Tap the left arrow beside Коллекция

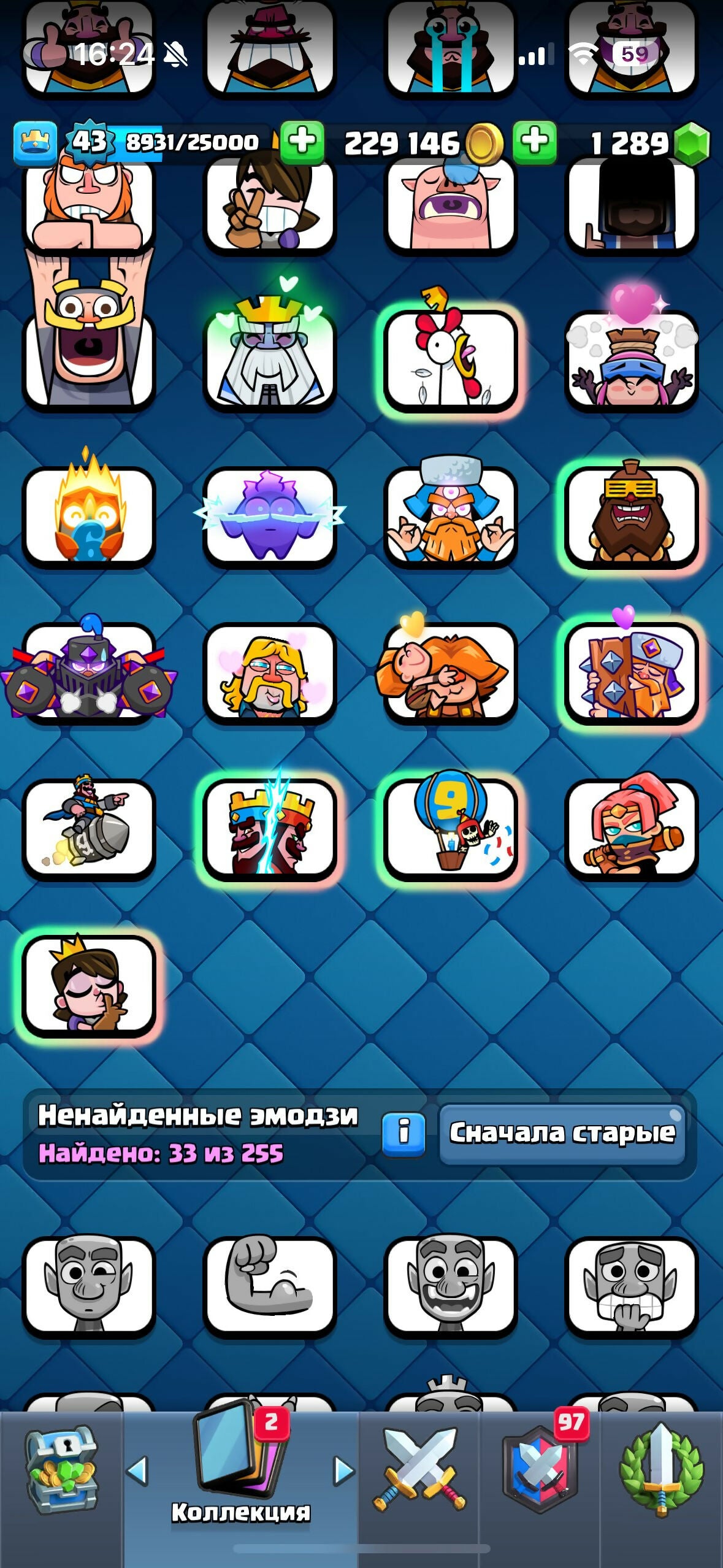point(137,1471)
